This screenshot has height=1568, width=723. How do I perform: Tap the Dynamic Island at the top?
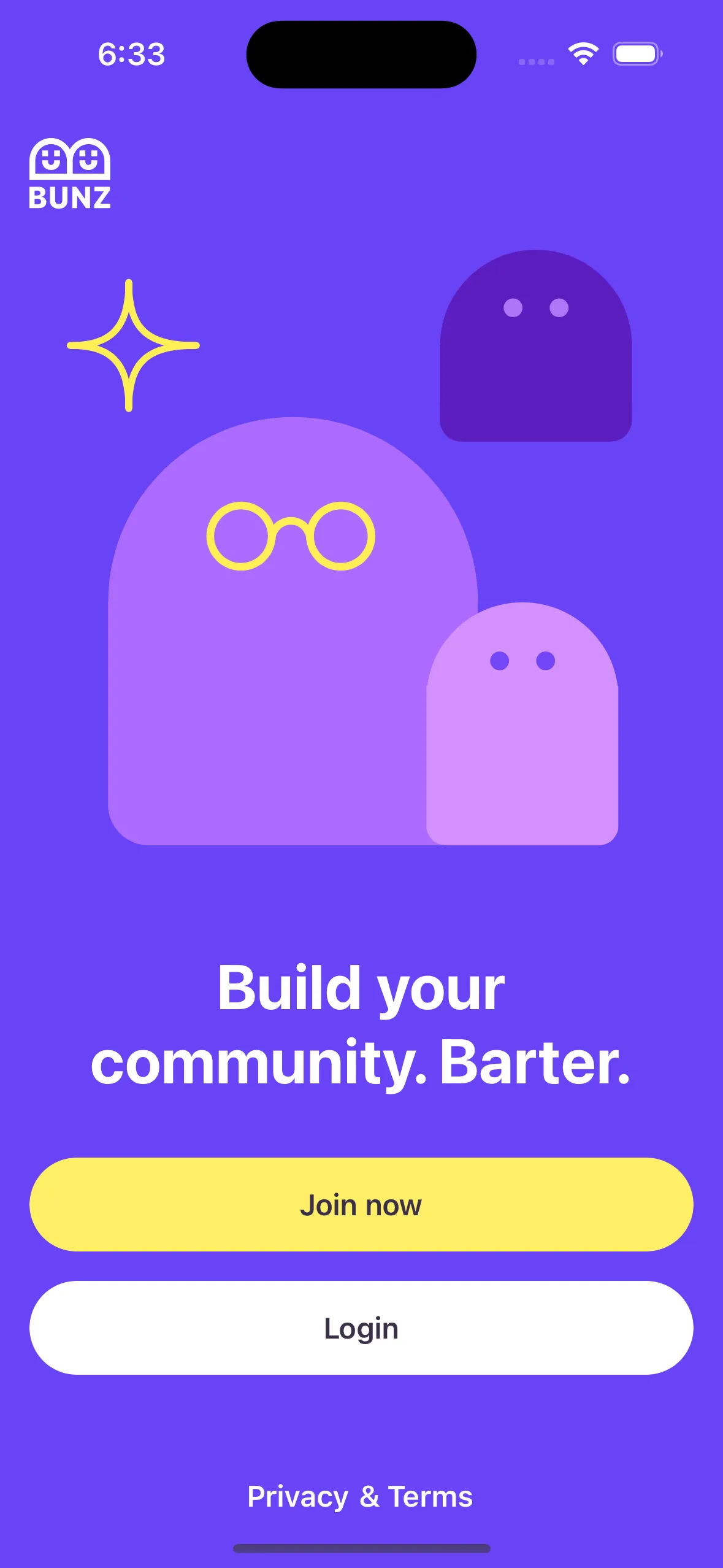[361, 54]
